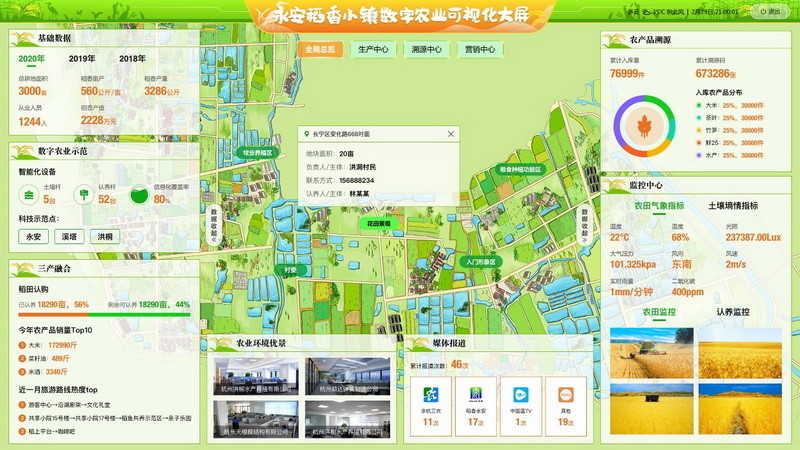Open the 溯源中心 tab

(x=427, y=49)
